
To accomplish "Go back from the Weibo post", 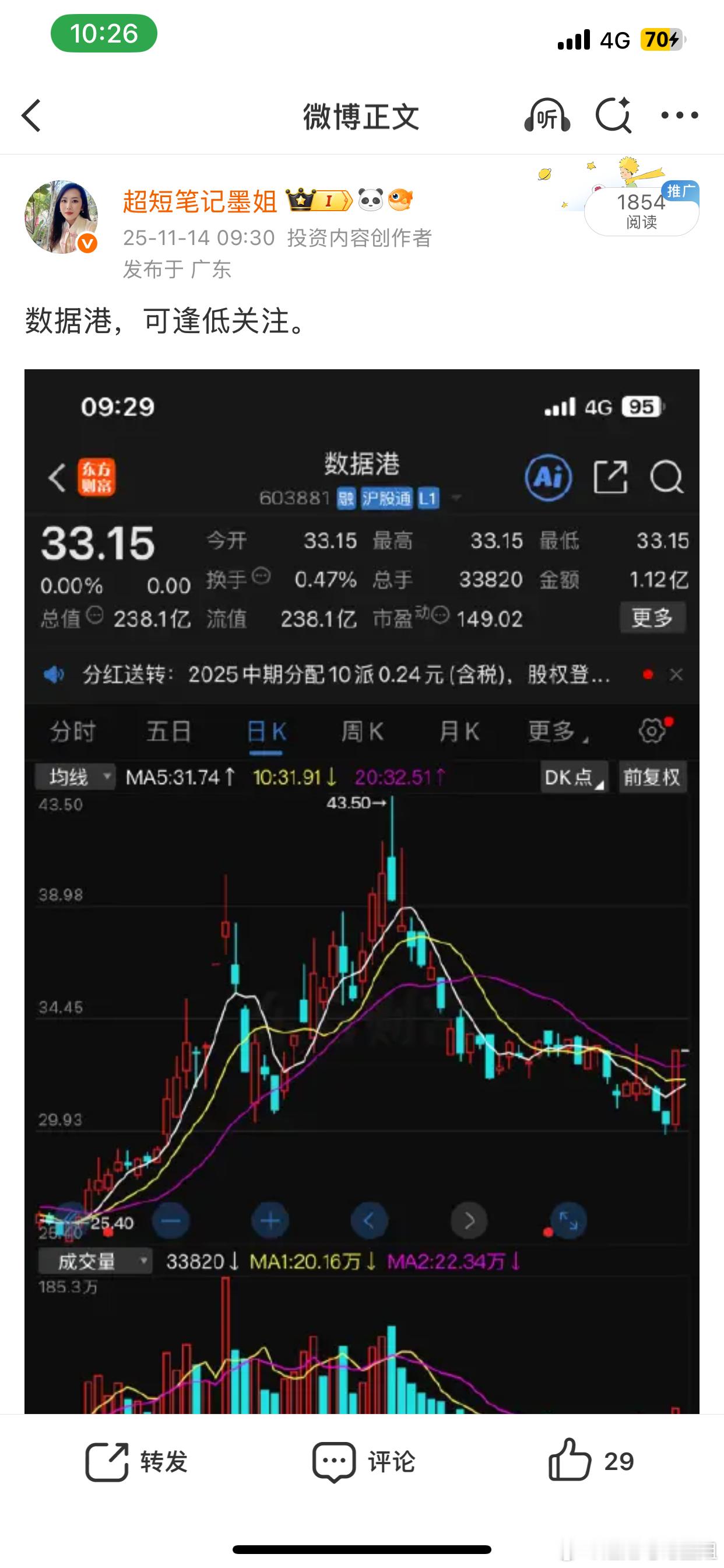I will [31, 116].
